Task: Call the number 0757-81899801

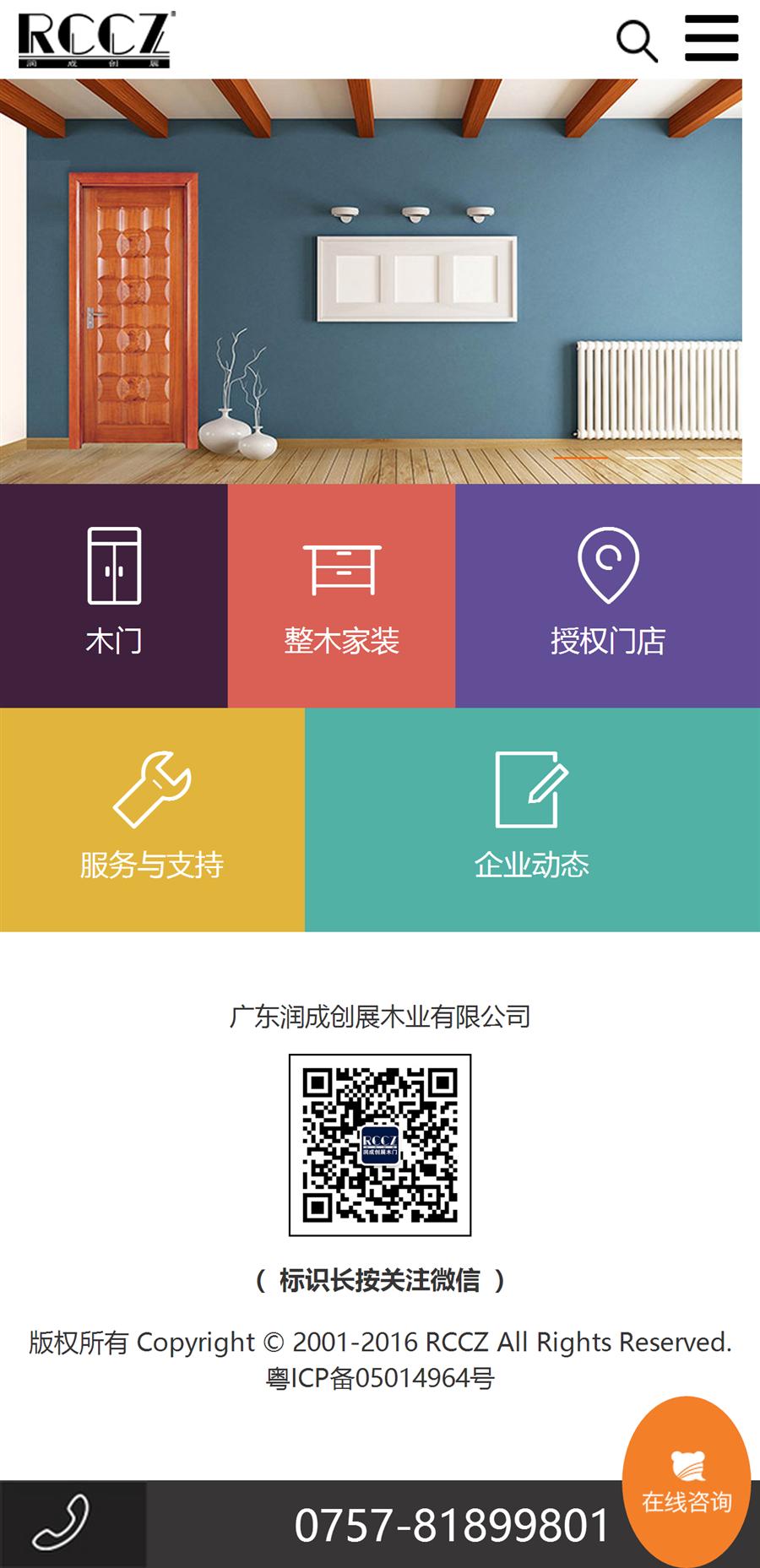Action: [452, 1526]
